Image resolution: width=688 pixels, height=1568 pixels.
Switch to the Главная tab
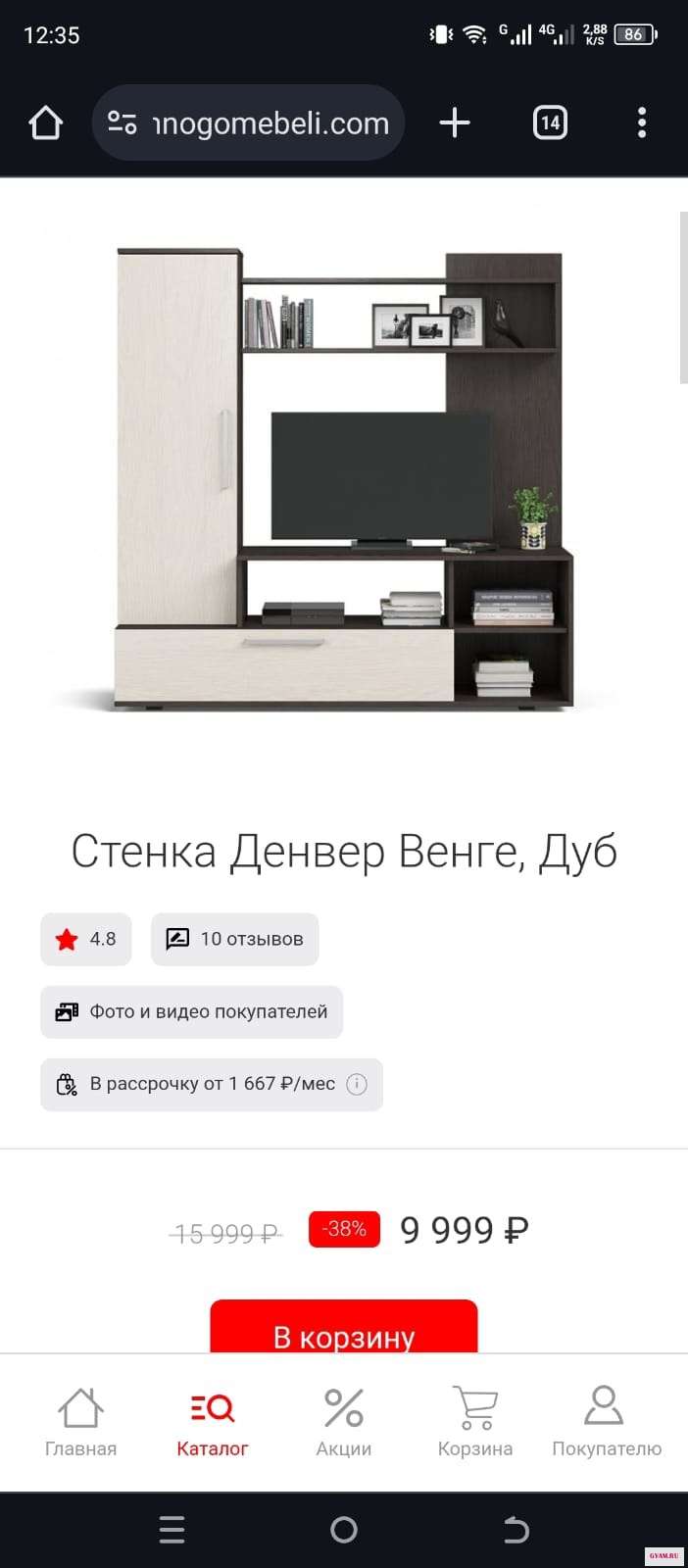click(80, 1421)
